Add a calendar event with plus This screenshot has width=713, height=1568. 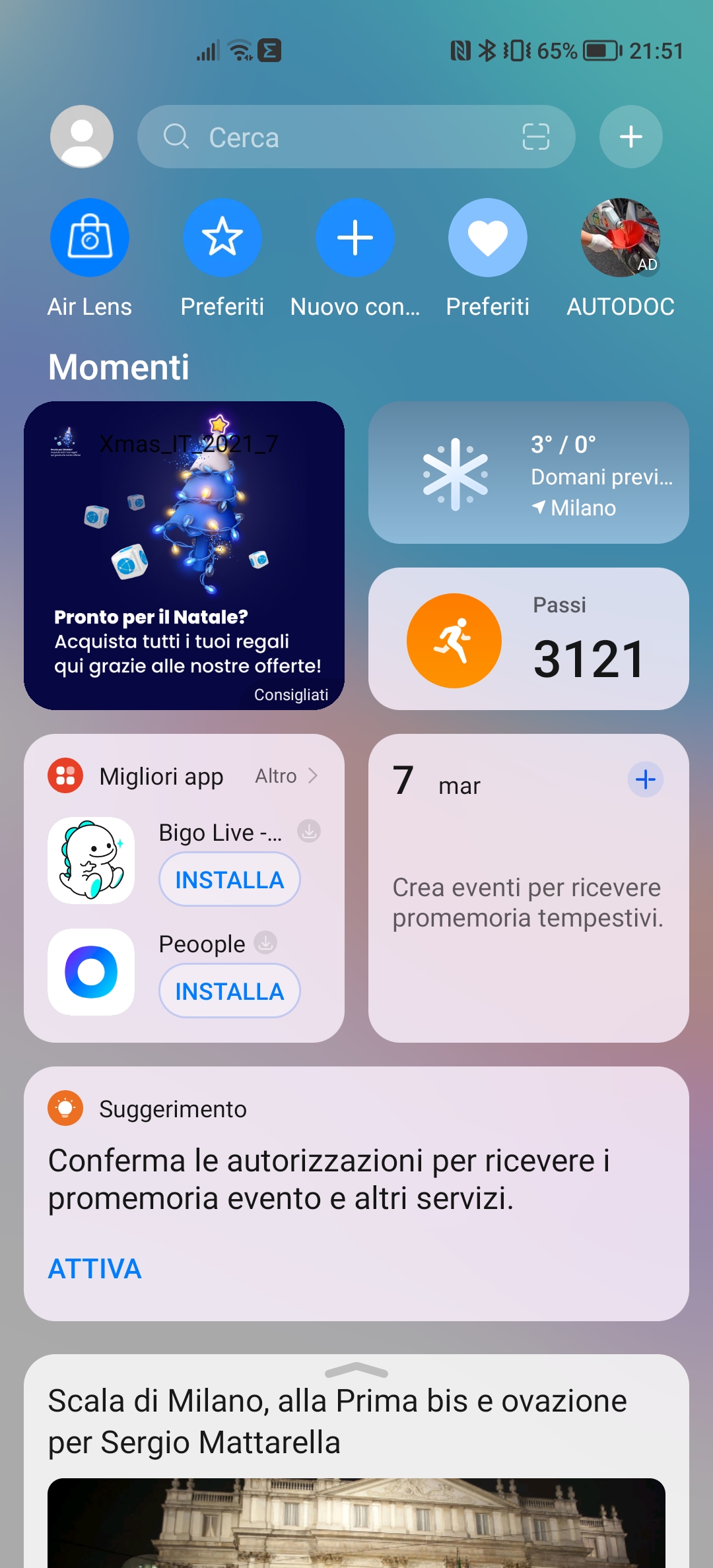(645, 779)
